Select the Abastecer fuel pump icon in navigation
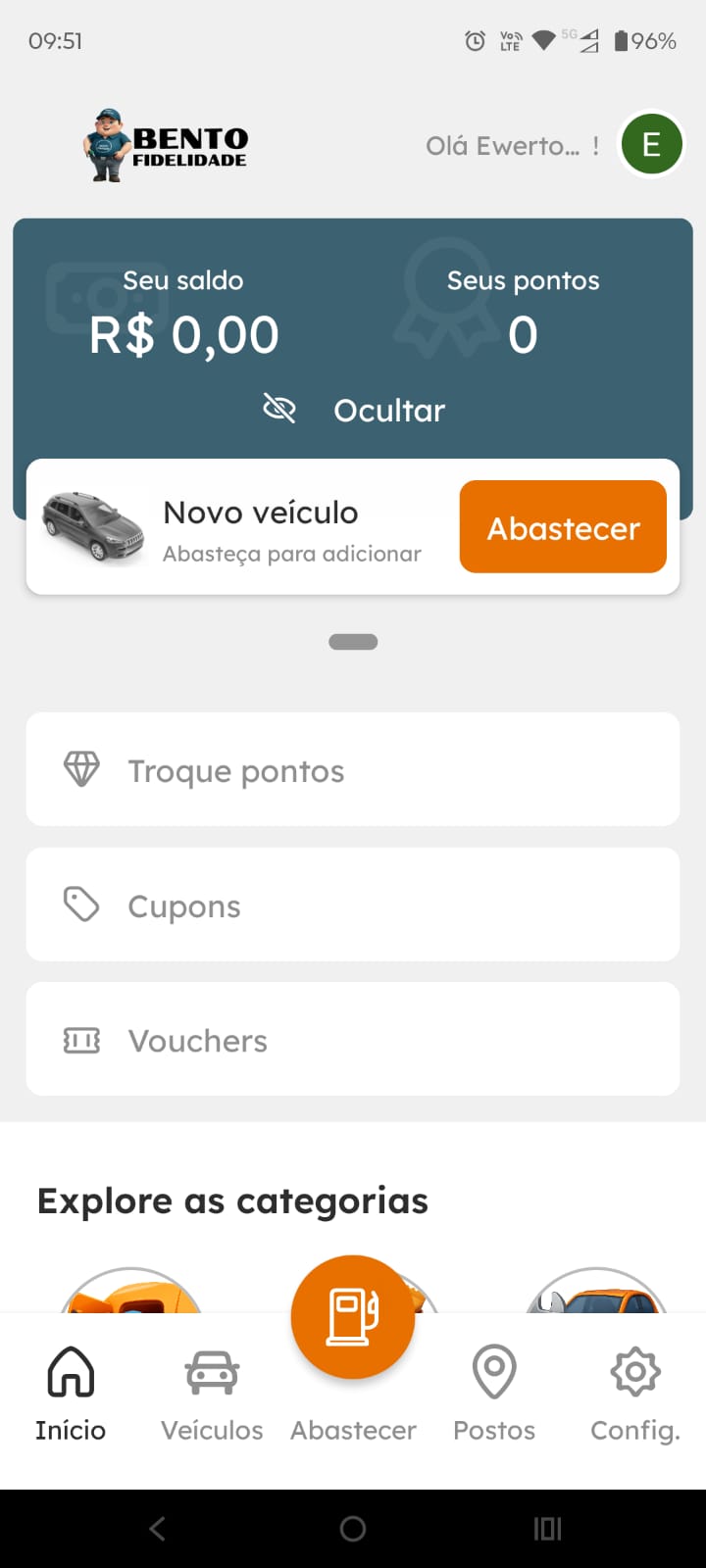 (x=353, y=1315)
